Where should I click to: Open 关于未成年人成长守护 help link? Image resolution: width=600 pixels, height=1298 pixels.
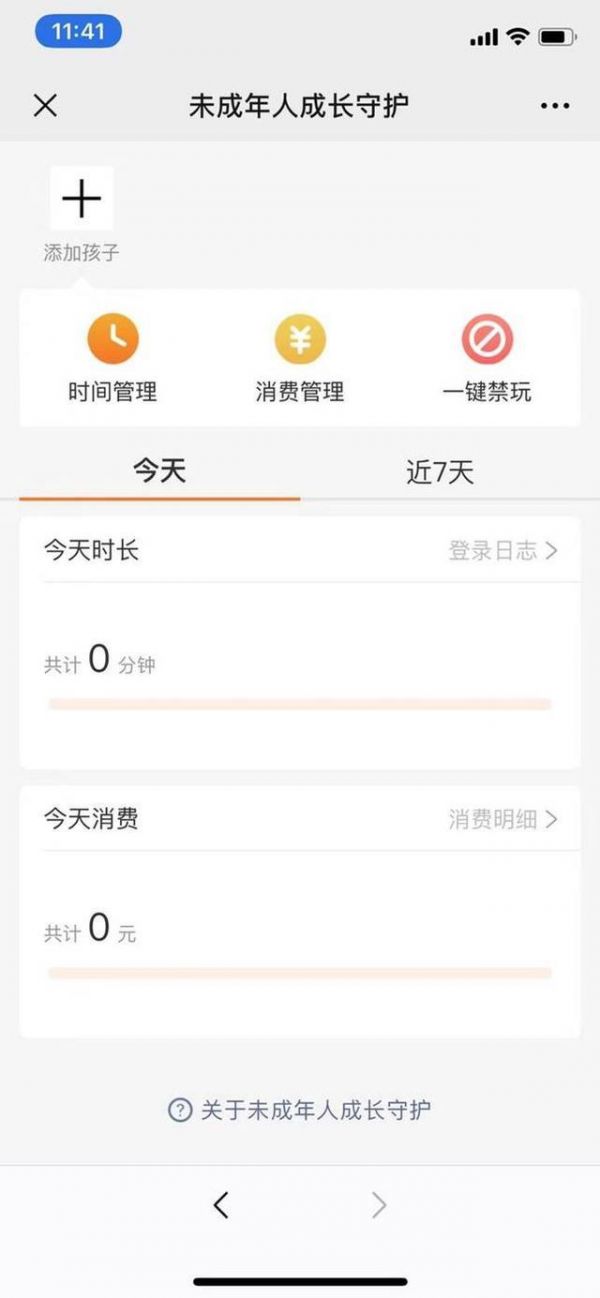pos(300,1110)
